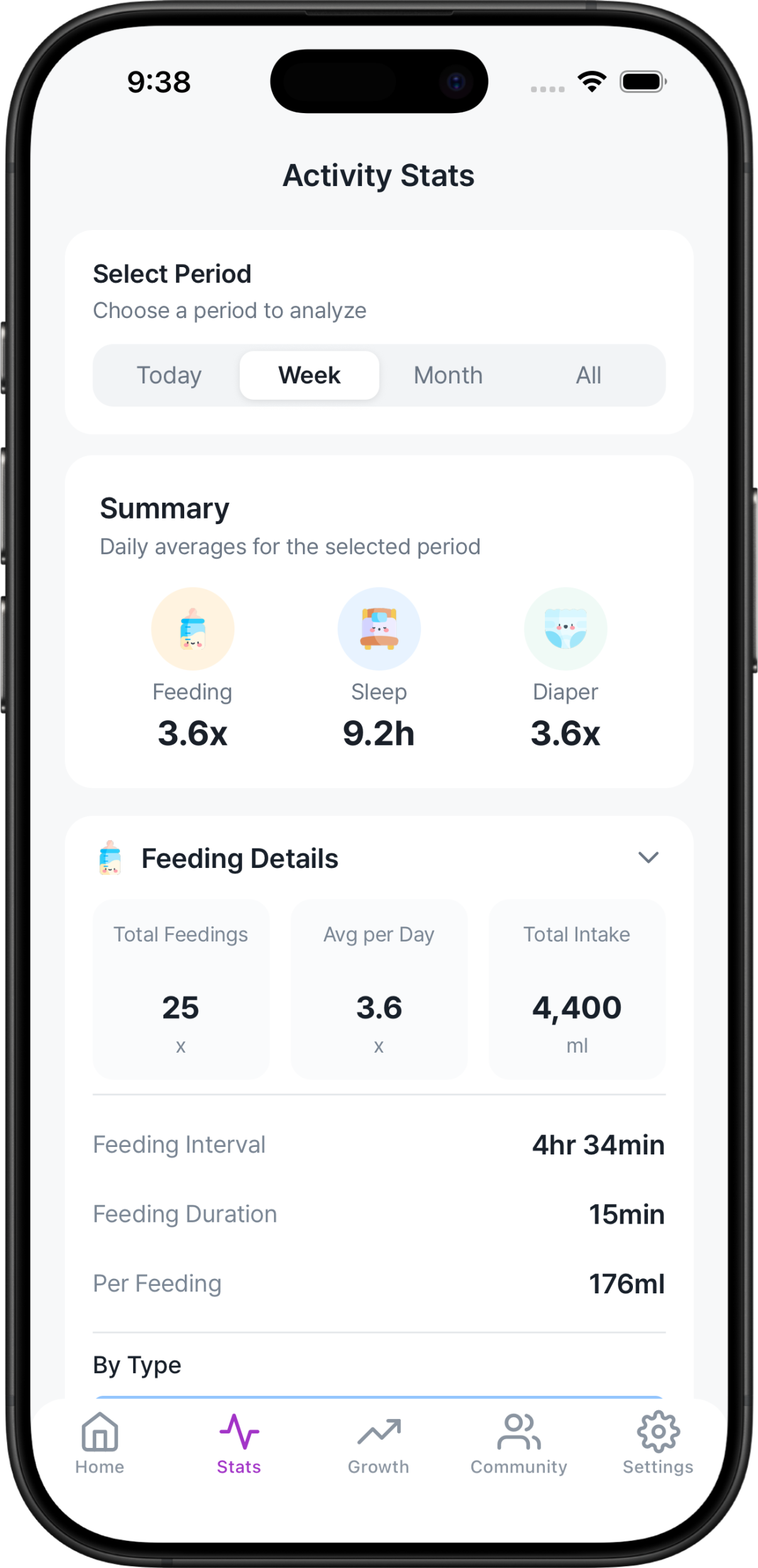
Task: Collapse the Feeding Details section
Action: (x=648, y=858)
